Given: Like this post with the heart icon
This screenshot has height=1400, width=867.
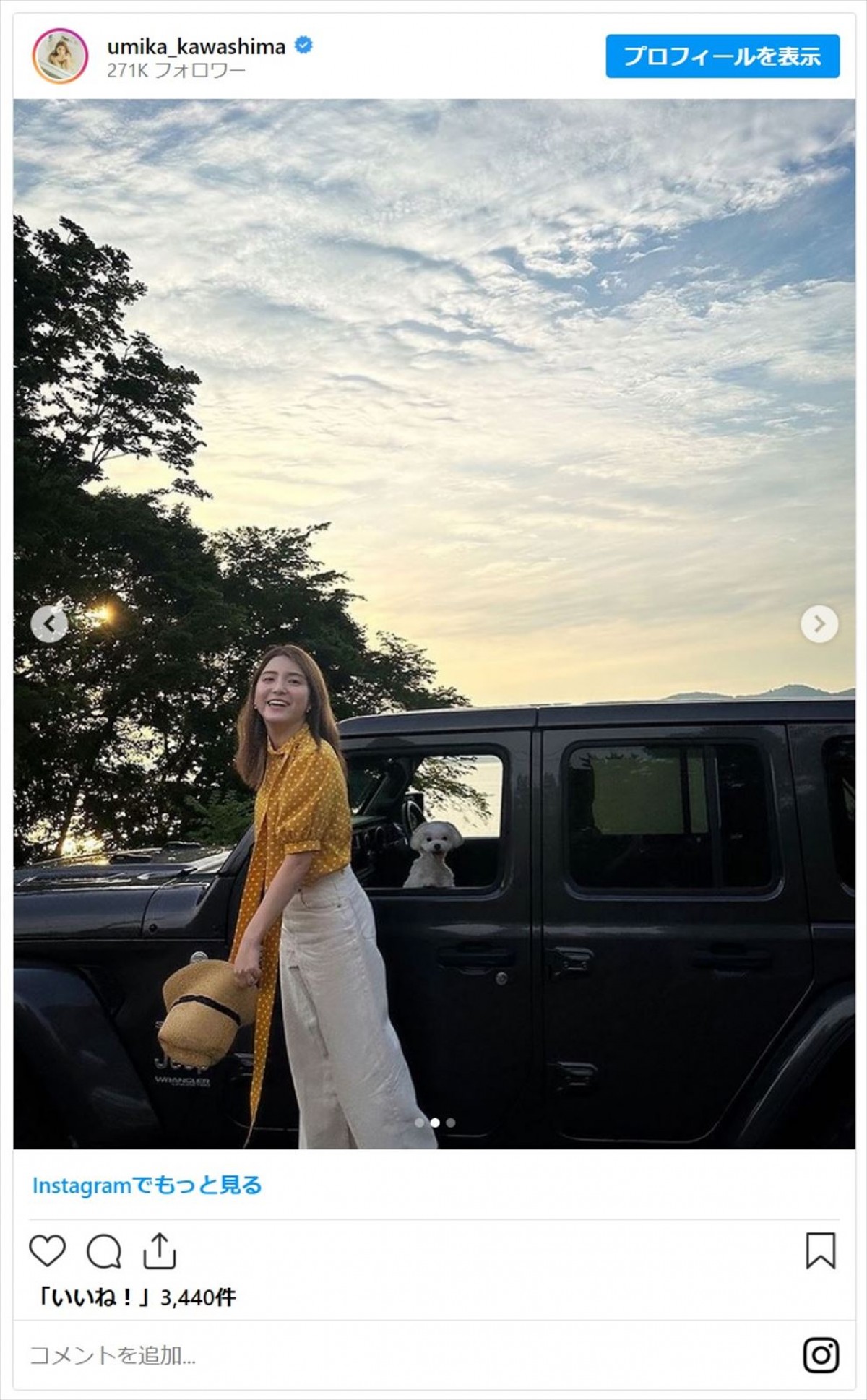Looking at the screenshot, I should 48,1250.
